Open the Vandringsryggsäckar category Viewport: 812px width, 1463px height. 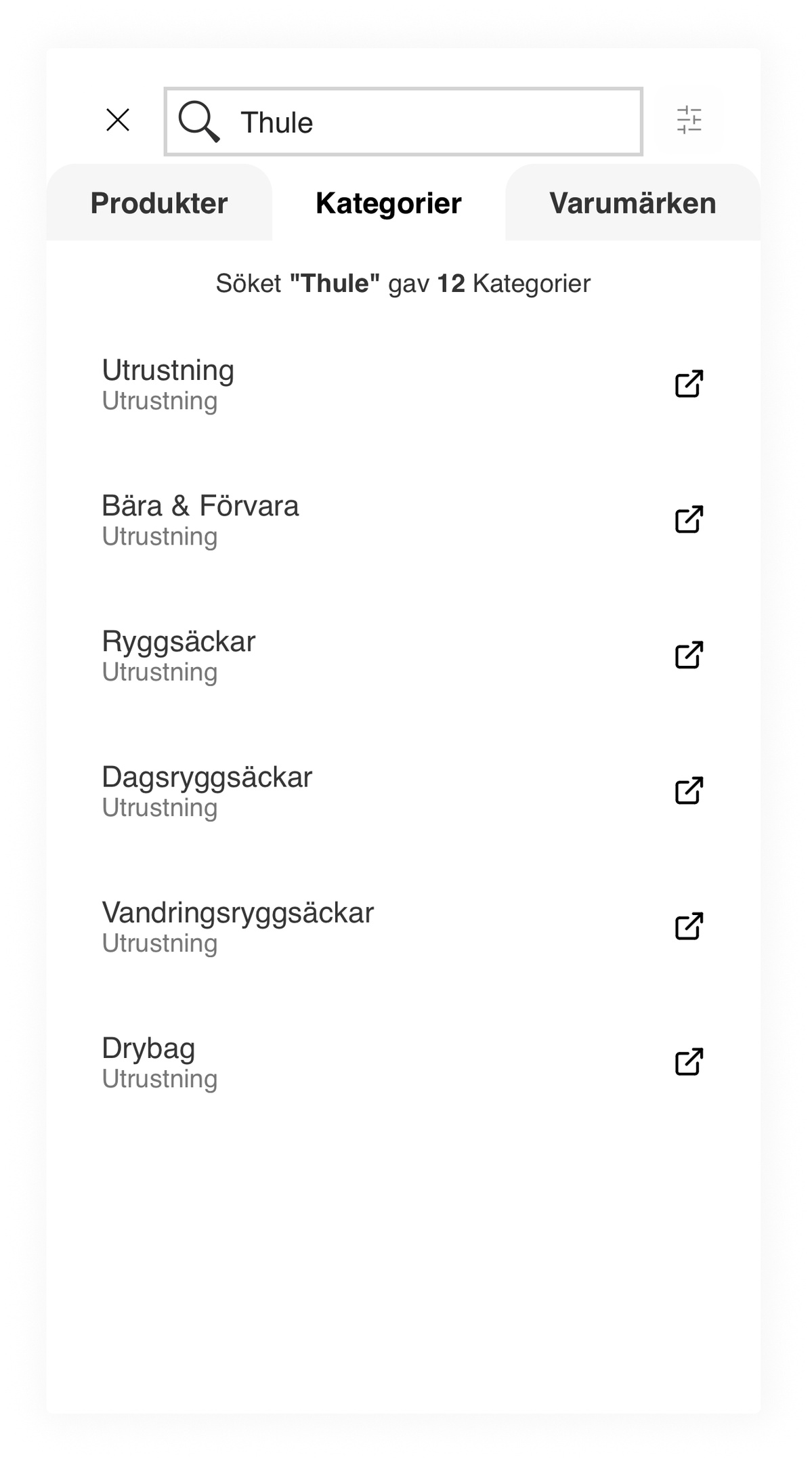coord(238,925)
